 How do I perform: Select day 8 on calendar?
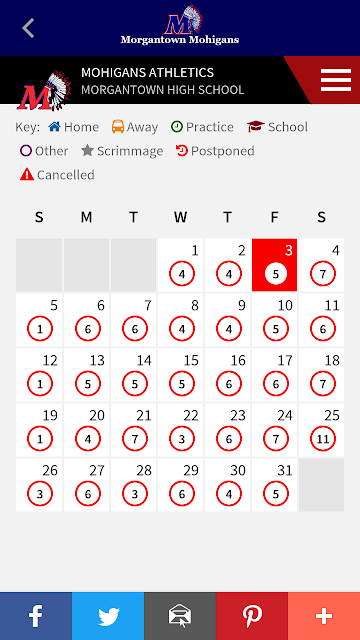[x=180, y=320]
